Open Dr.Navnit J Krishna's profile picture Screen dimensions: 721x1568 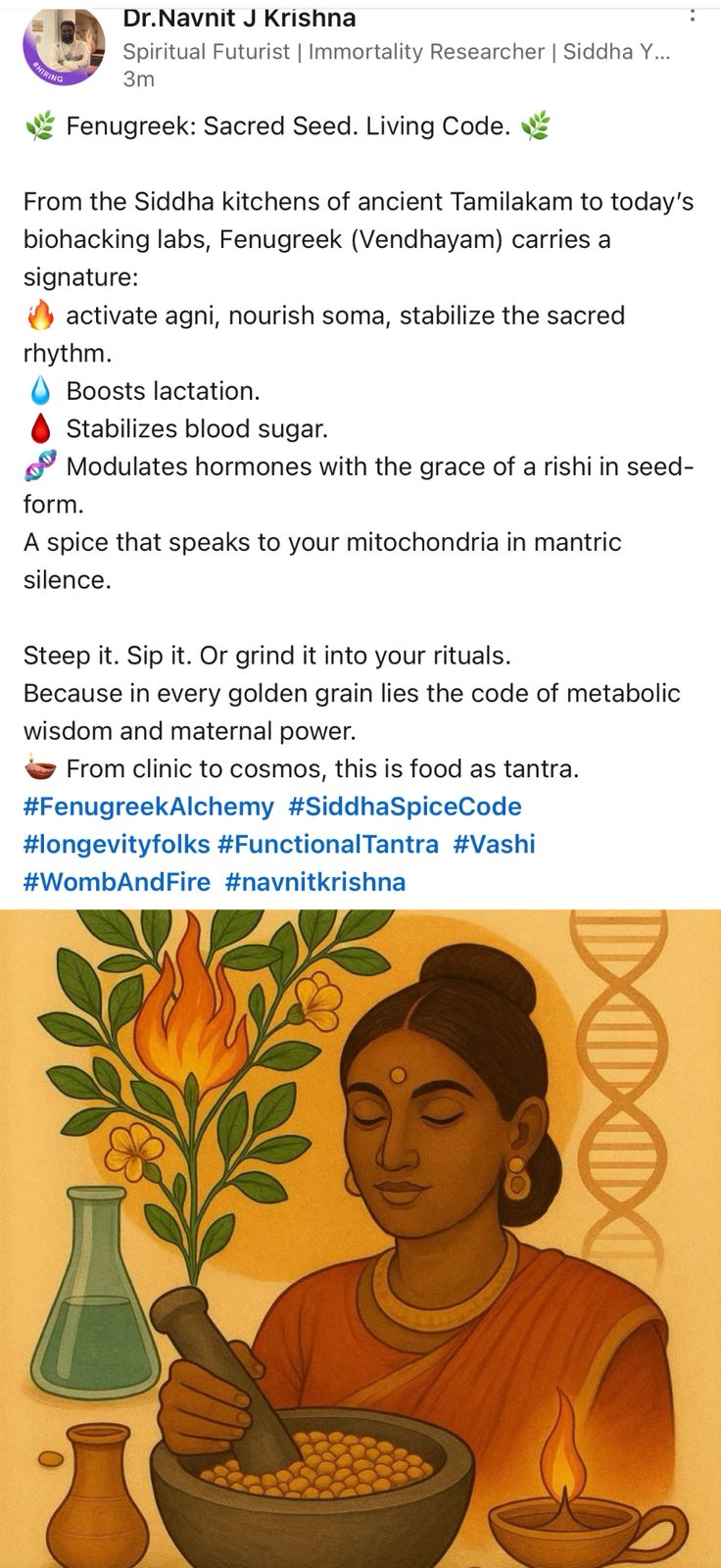(x=64, y=45)
